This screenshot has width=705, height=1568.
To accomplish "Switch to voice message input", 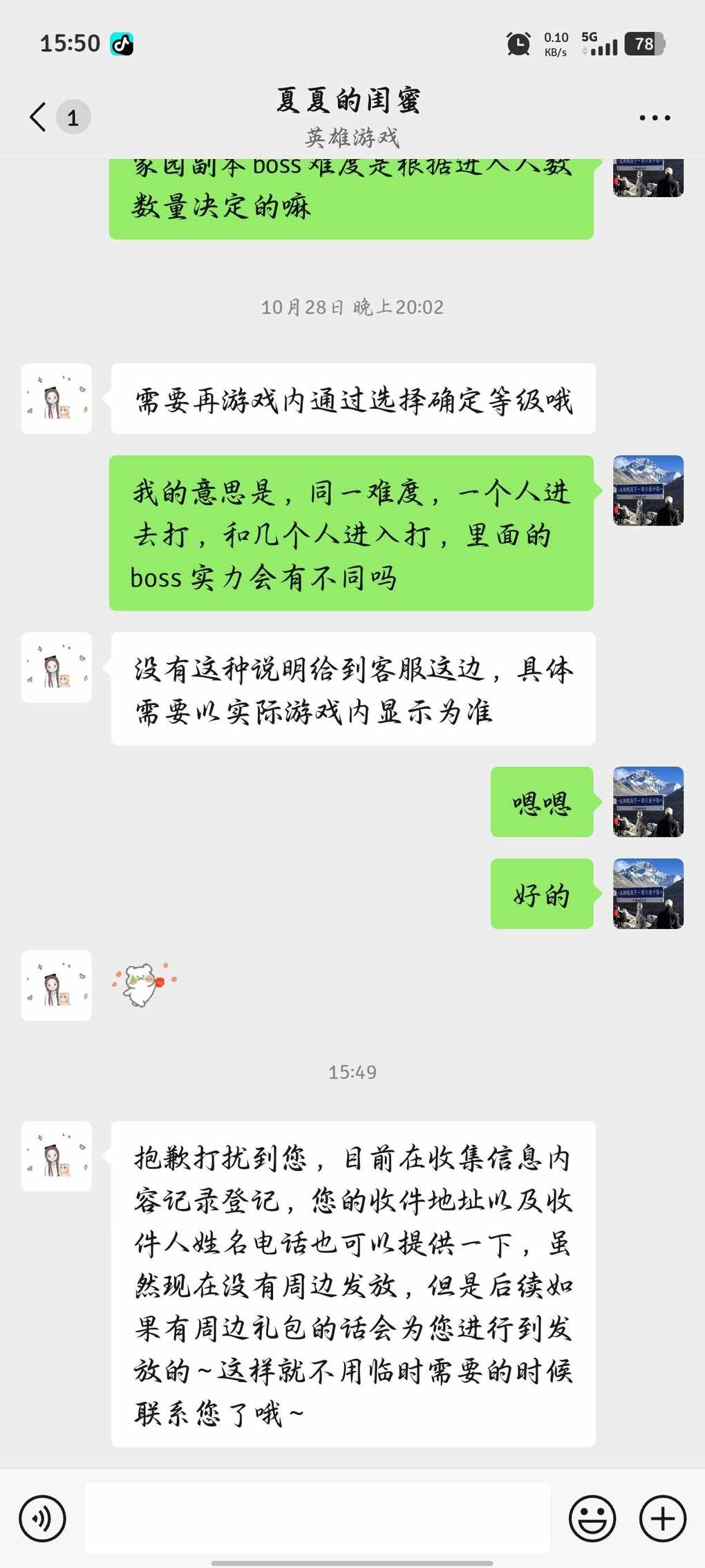I will tap(43, 1518).
